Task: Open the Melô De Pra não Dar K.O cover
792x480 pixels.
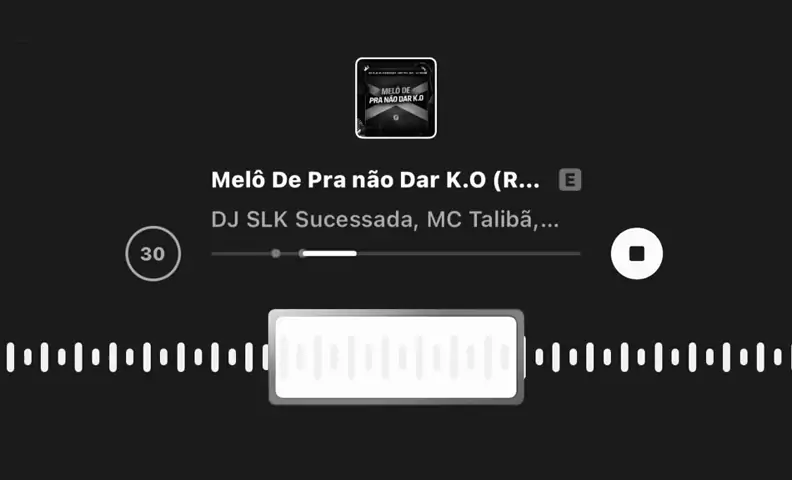Action: (x=396, y=98)
